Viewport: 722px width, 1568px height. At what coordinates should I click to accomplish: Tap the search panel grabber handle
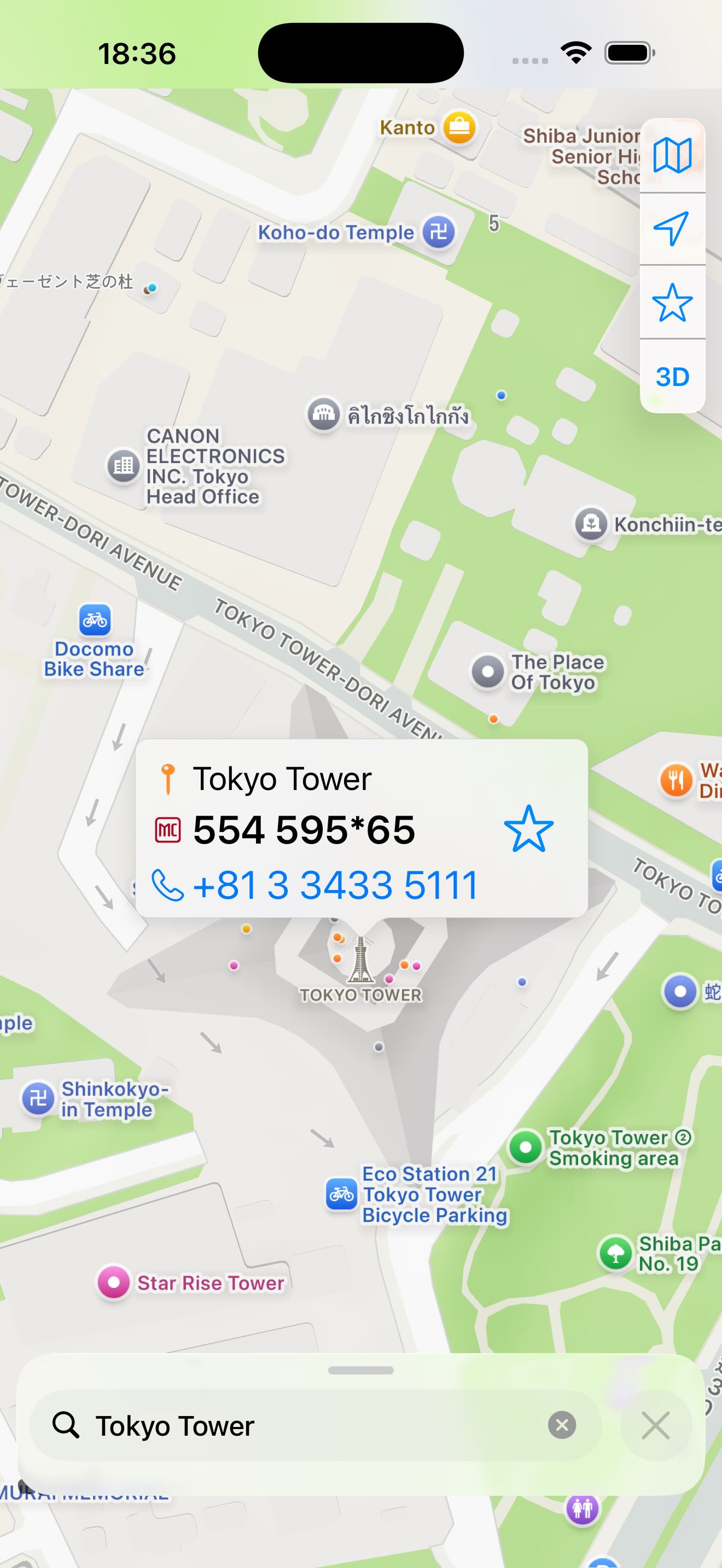[x=360, y=1370]
